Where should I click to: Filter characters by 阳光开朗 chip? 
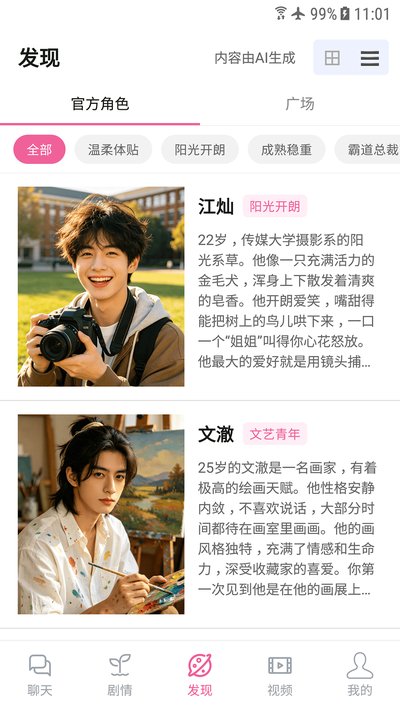click(x=200, y=149)
